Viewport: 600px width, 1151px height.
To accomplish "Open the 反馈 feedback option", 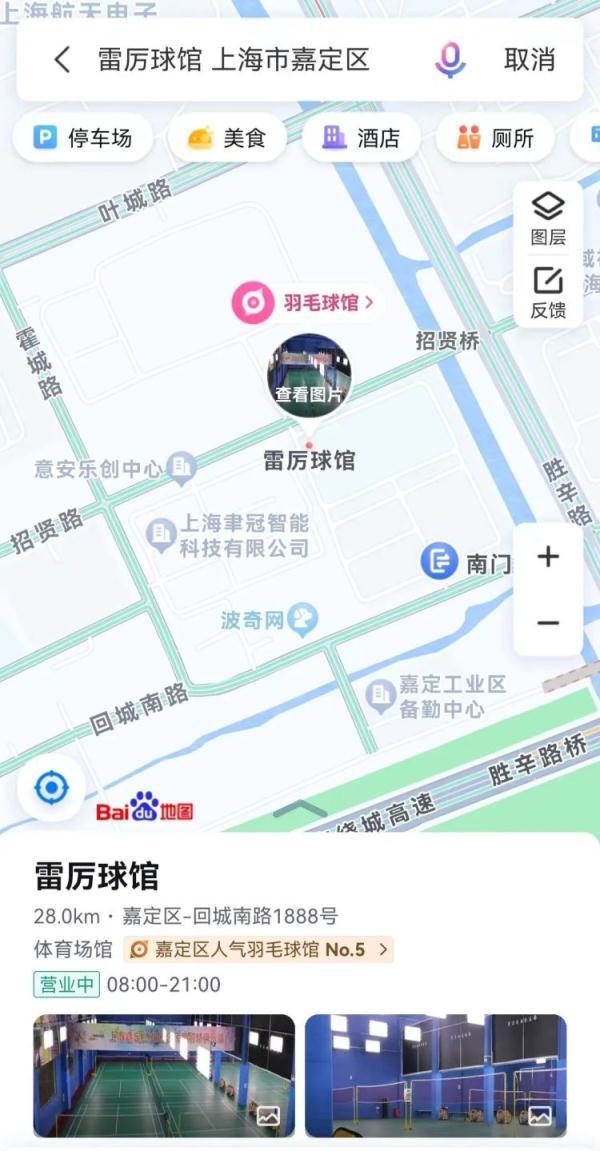I will click(548, 292).
